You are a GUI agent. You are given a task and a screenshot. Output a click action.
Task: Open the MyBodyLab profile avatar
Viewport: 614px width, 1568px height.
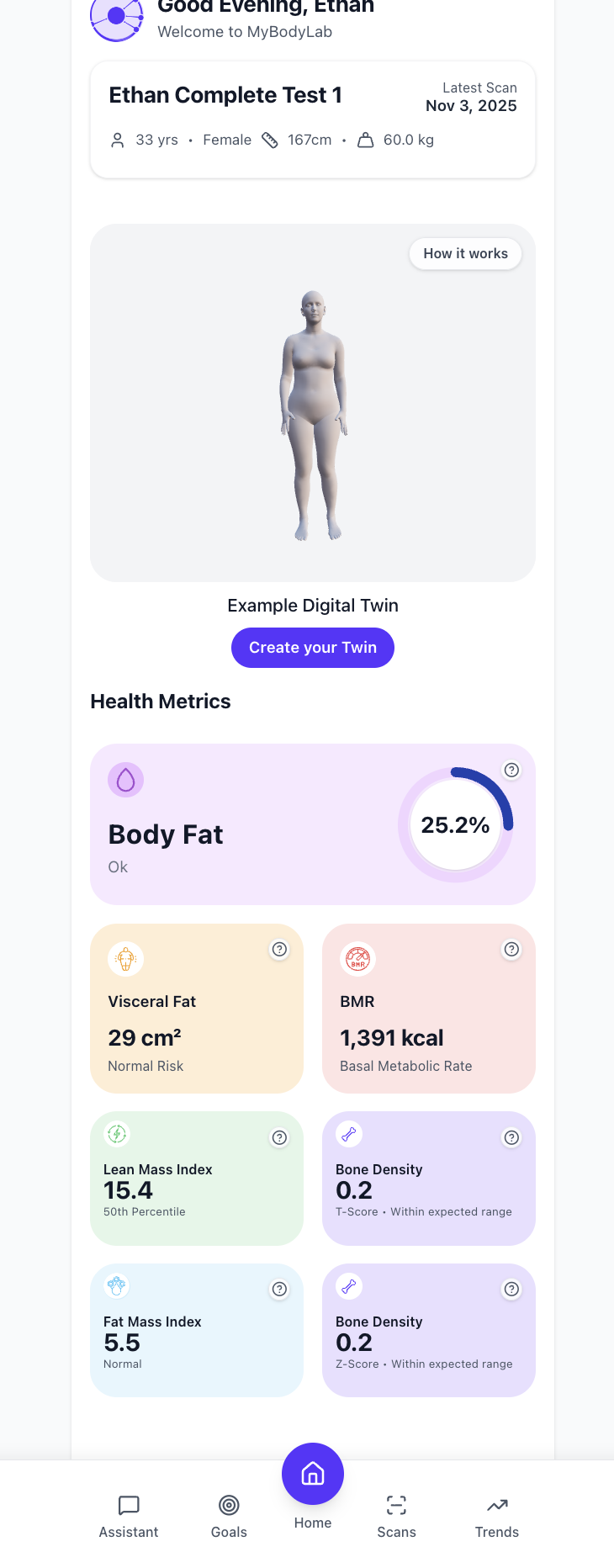click(116, 17)
